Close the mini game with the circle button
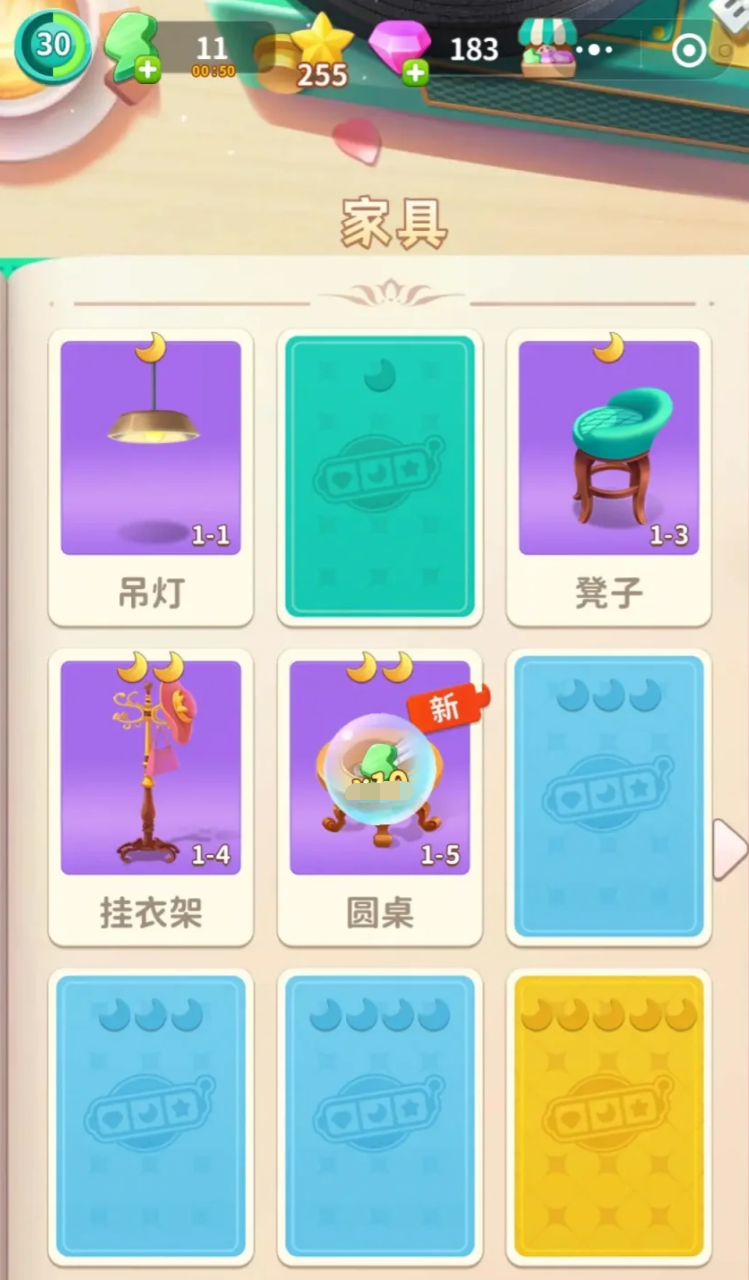749x1280 pixels. (688, 50)
